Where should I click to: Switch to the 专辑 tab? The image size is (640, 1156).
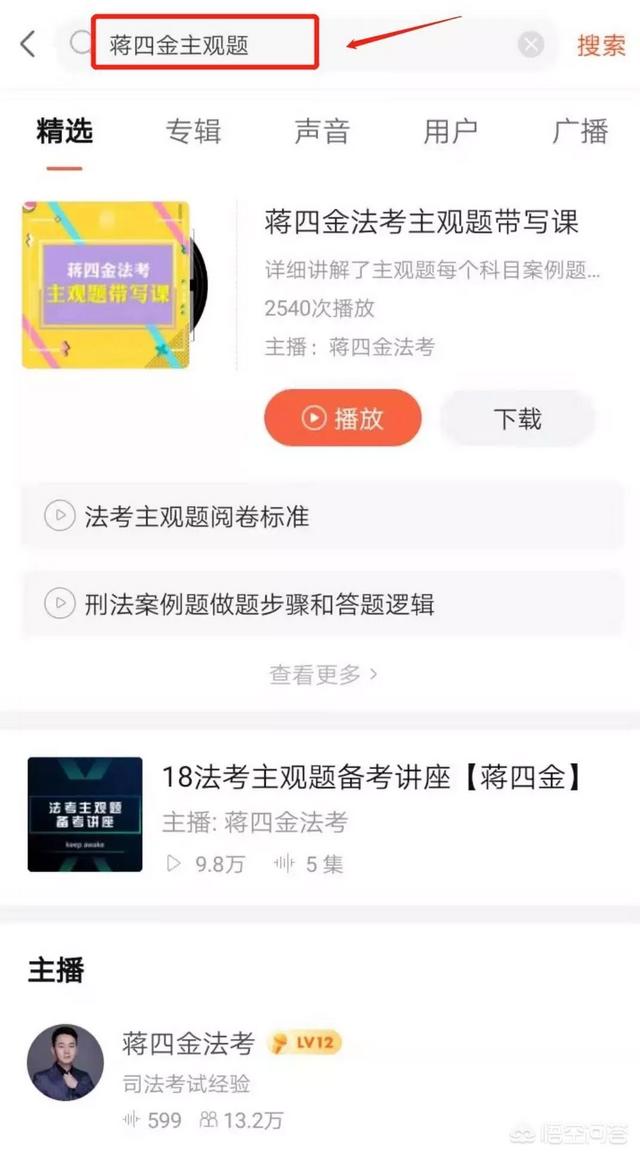(193, 131)
